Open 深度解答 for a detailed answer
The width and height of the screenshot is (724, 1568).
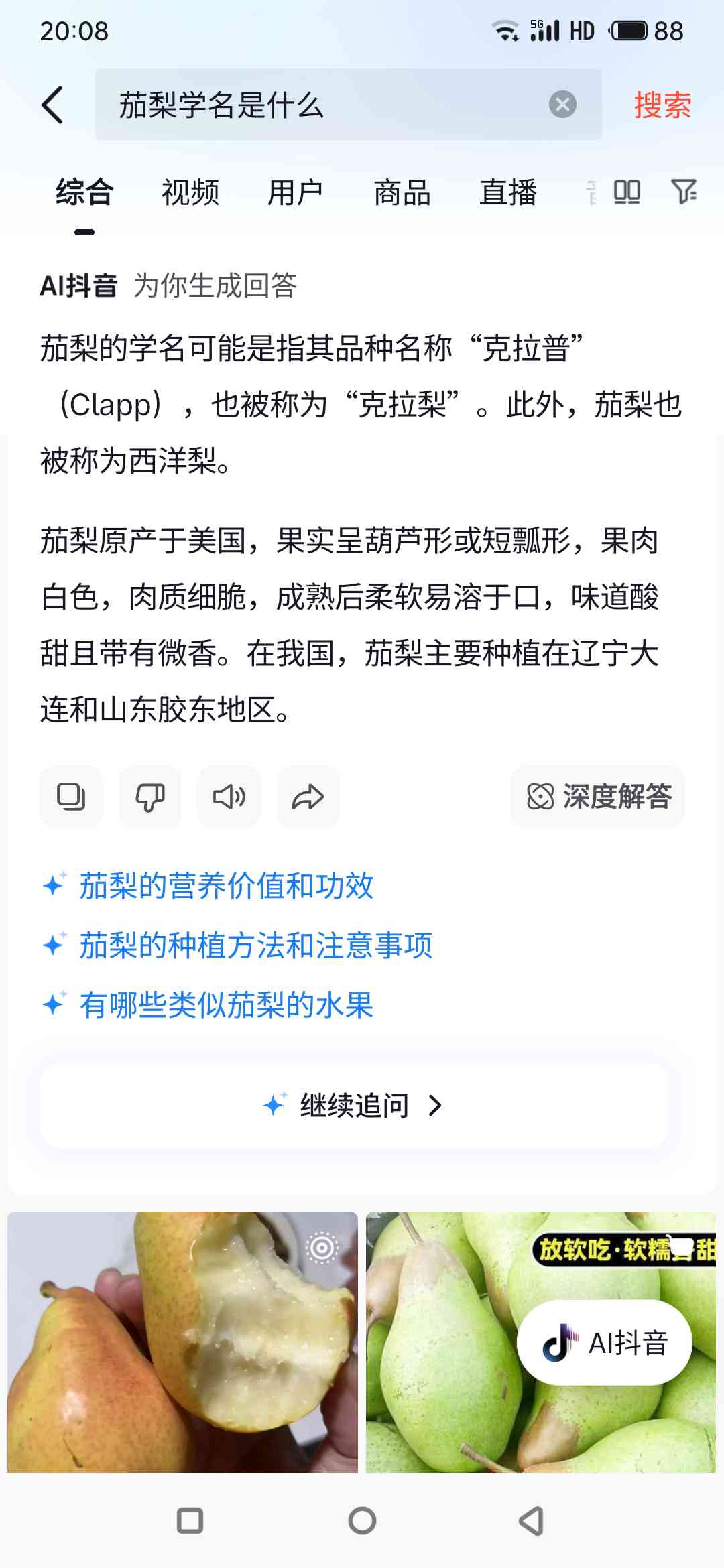tap(598, 797)
